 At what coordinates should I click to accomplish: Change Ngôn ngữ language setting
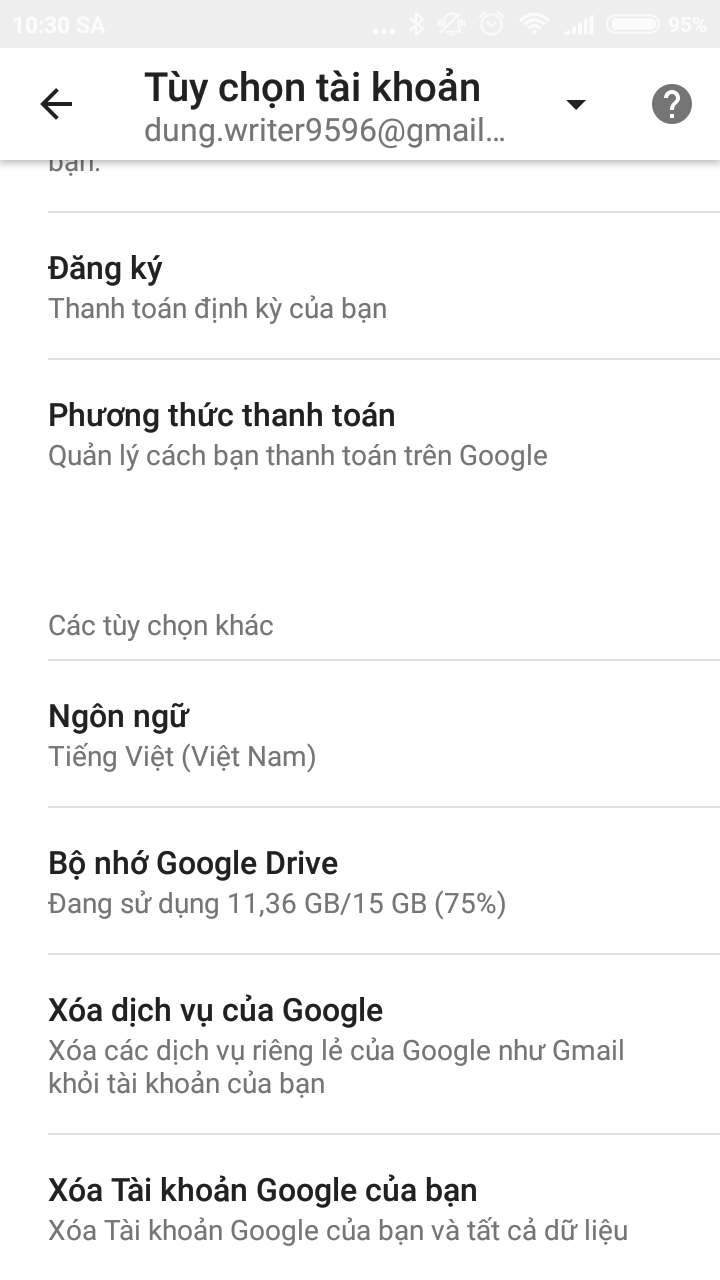360,735
